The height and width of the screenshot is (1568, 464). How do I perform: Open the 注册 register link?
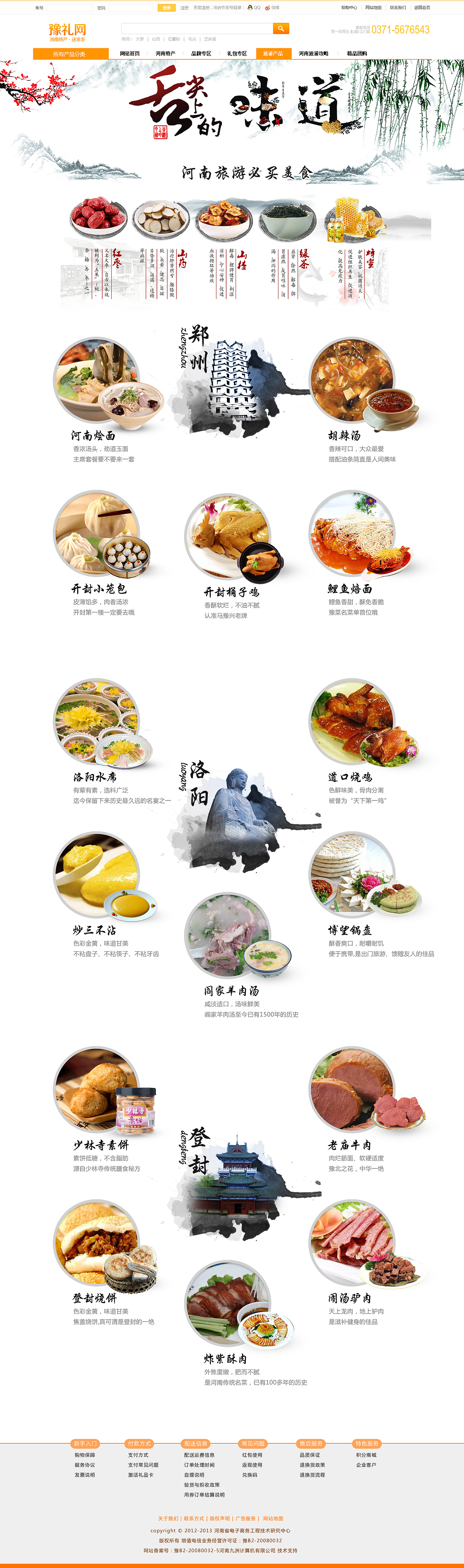point(184,8)
